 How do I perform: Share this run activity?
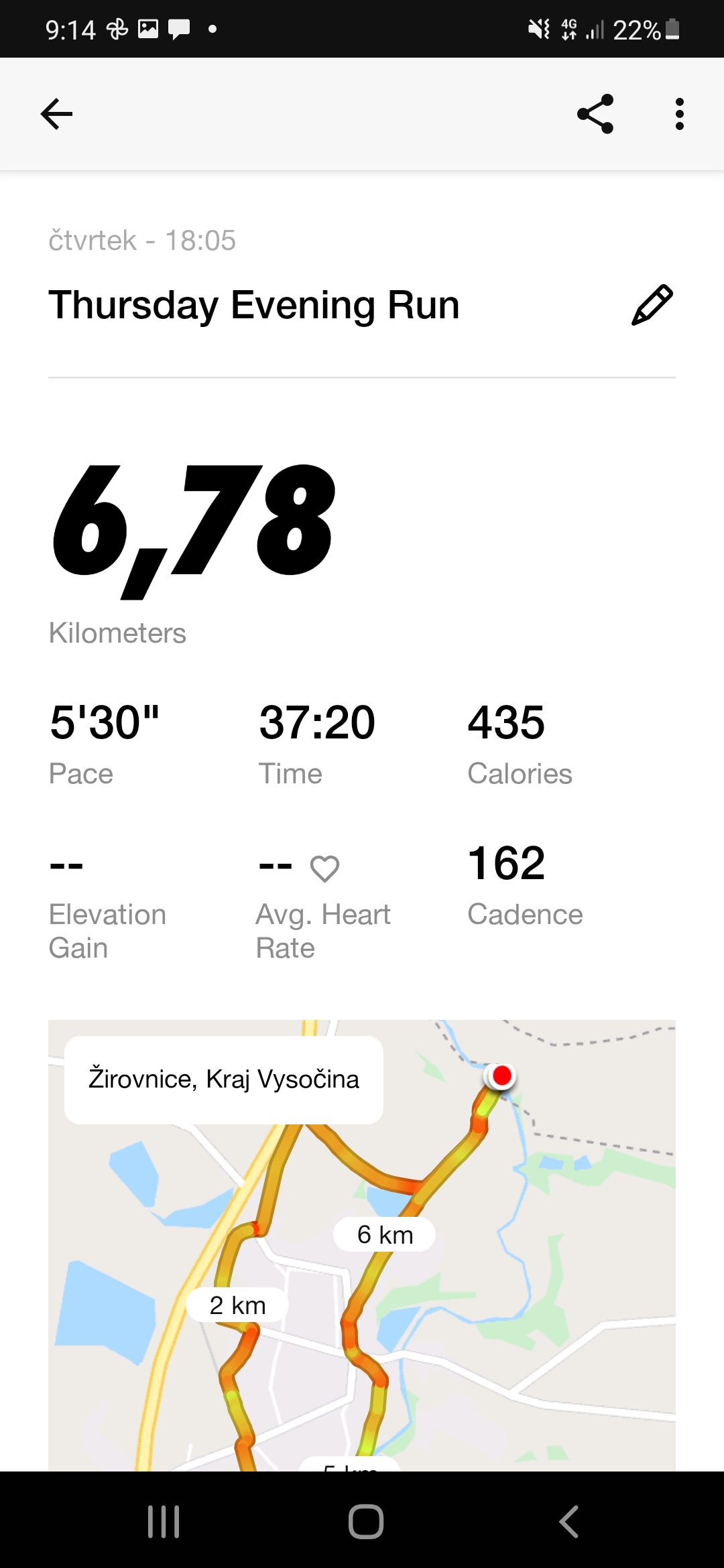pos(595,114)
